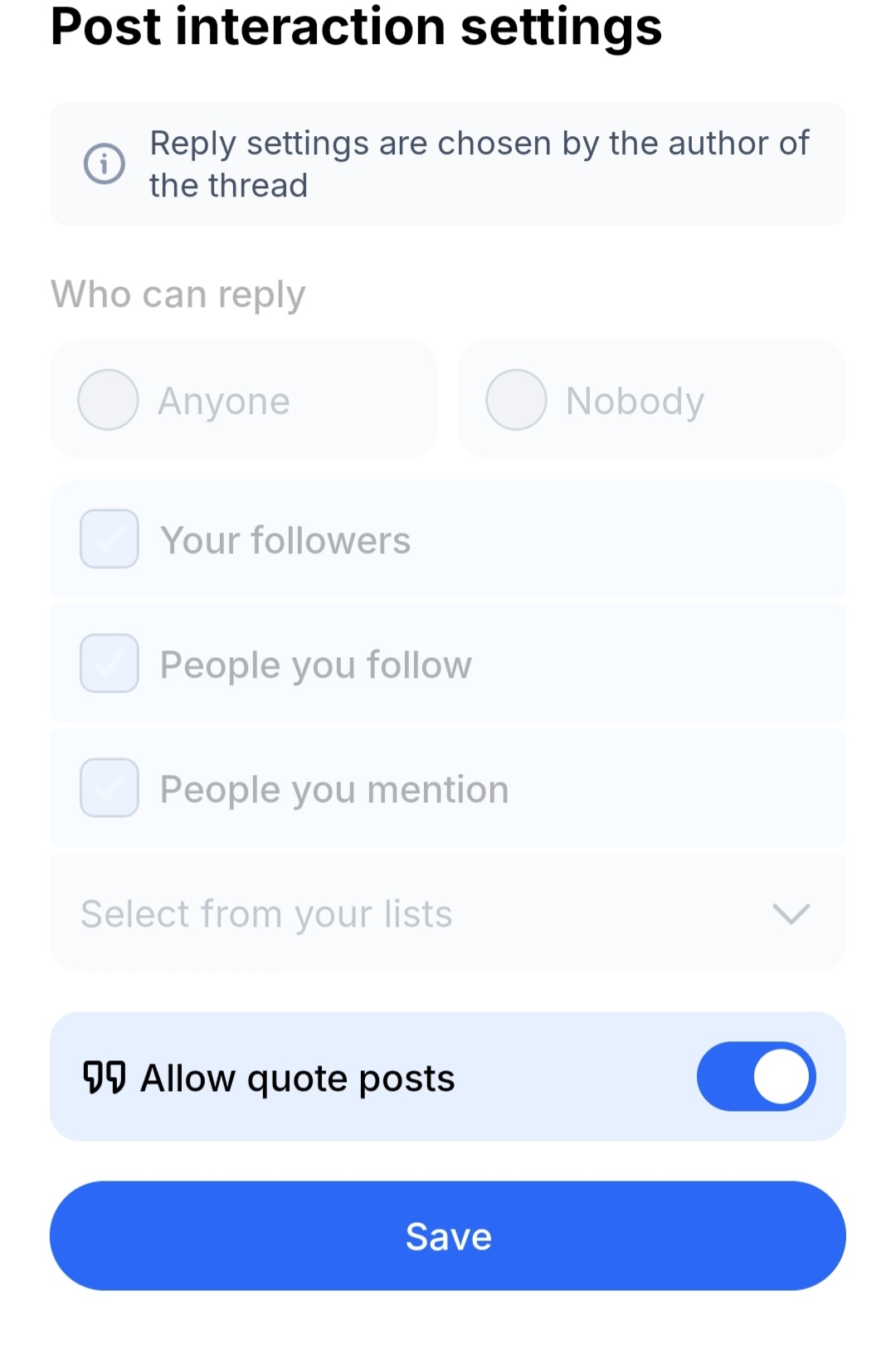The width and height of the screenshot is (896, 1354).
Task: Disable the Allow quote posts switch
Action: 756,1077
